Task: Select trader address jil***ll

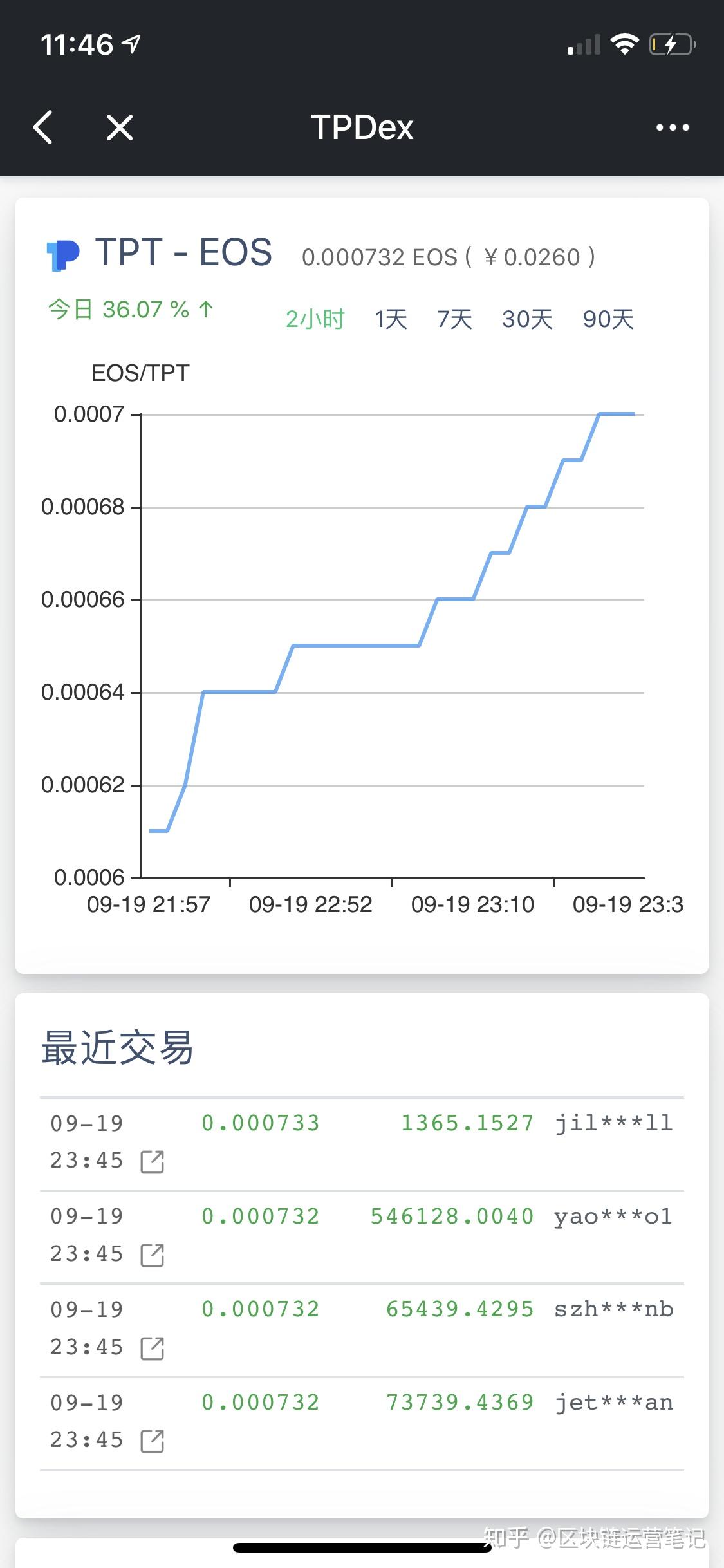Action: click(613, 1123)
